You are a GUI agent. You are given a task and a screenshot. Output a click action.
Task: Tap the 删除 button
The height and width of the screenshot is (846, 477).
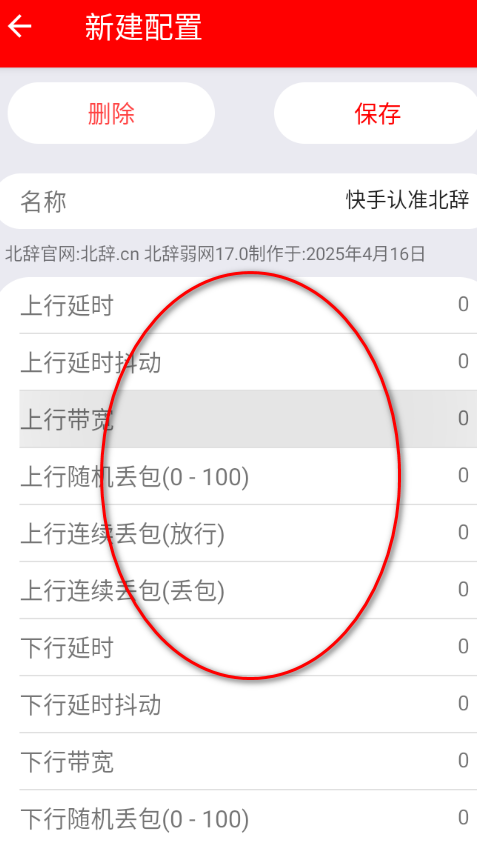(111, 113)
